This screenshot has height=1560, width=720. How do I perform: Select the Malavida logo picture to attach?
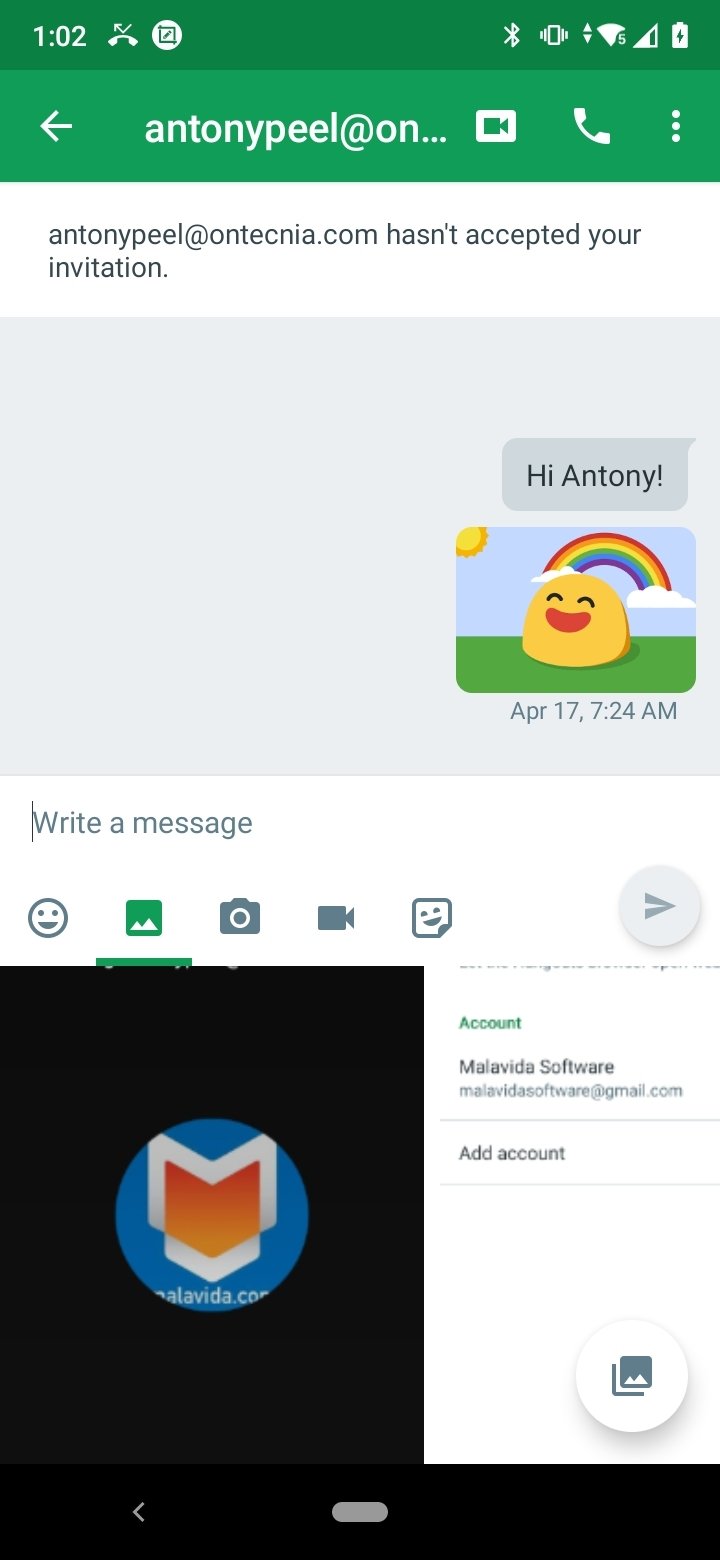(211, 1215)
